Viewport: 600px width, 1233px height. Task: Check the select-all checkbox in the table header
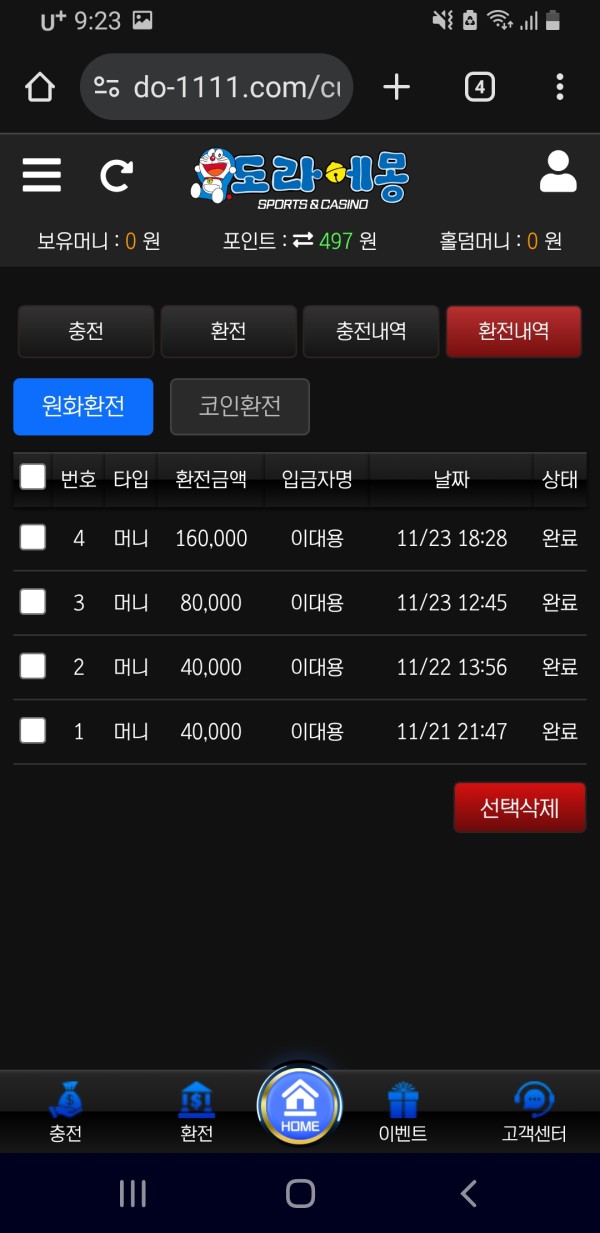tap(33, 477)
